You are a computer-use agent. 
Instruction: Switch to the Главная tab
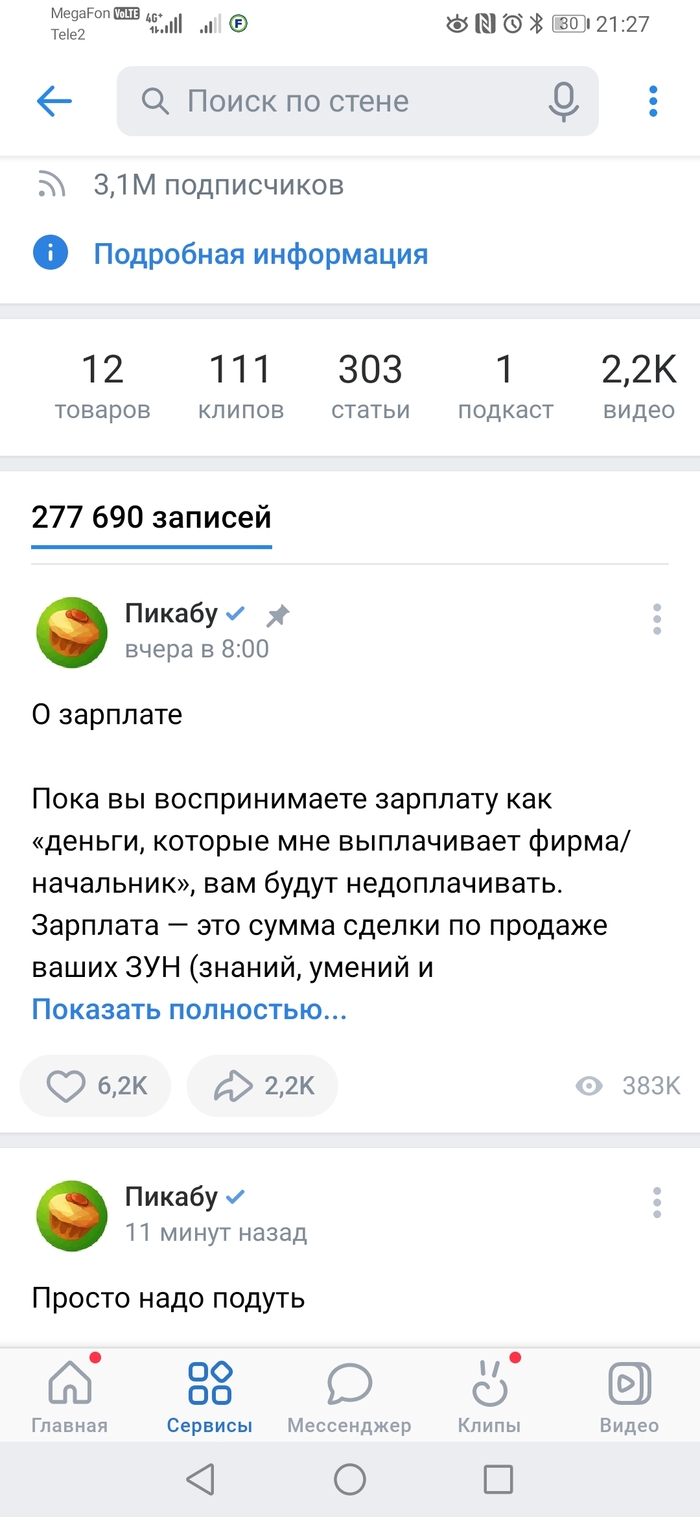(69, 1397)
